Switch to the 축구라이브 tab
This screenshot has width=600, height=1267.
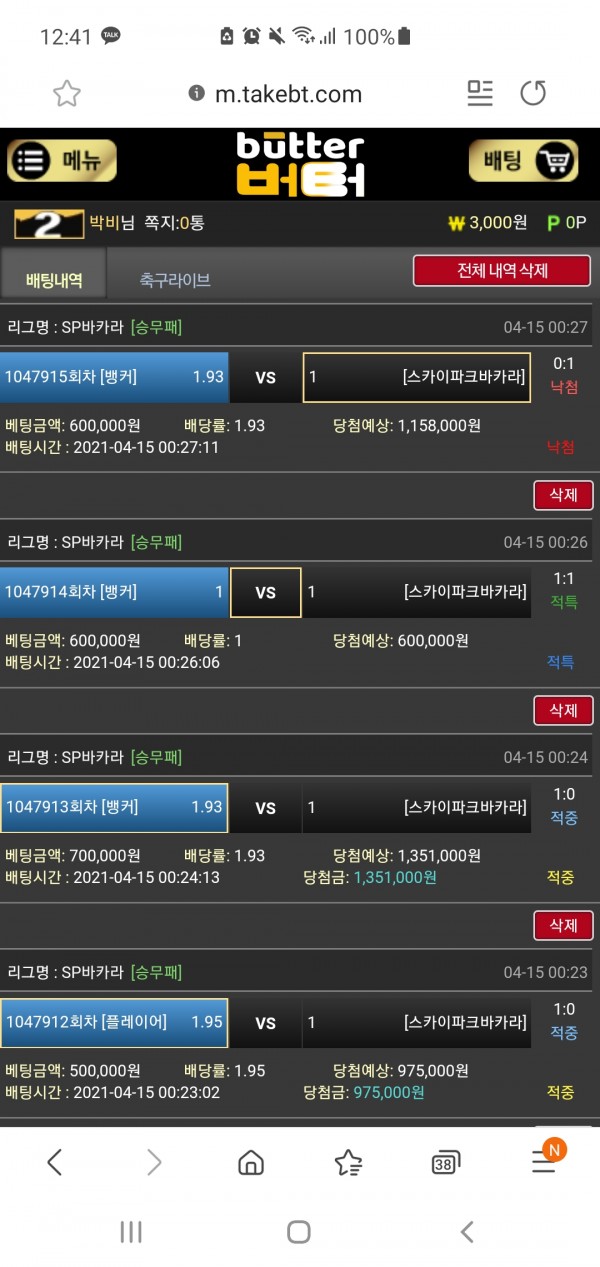point(175,280)
